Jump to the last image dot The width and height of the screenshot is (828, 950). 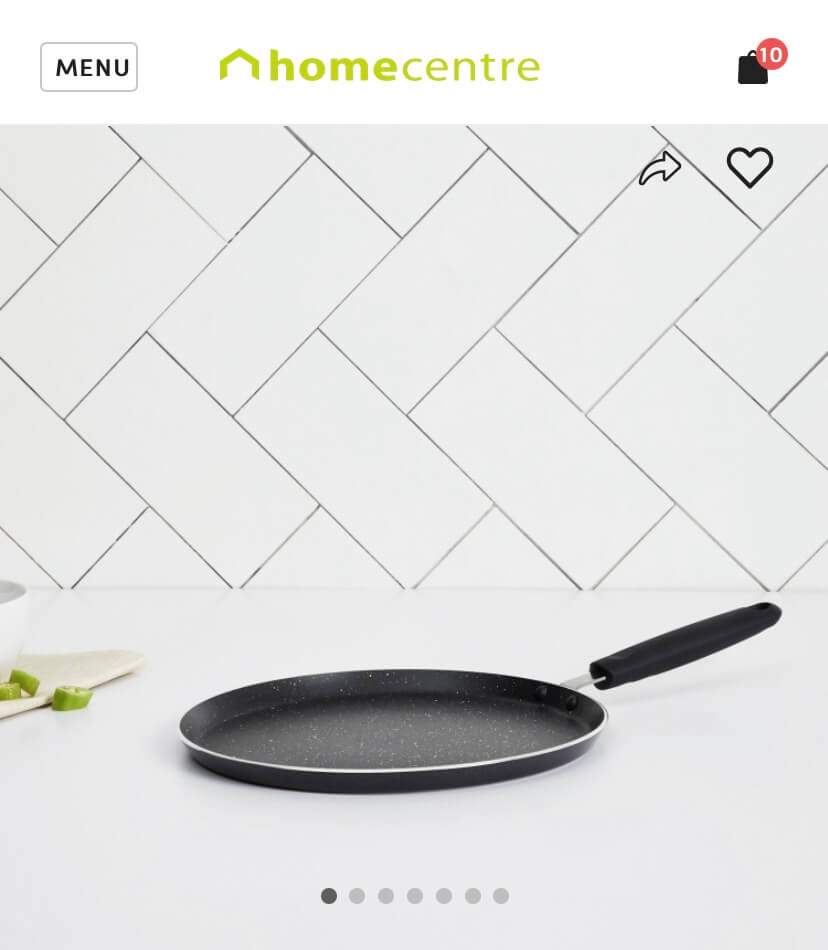click(x=501, y=896)
